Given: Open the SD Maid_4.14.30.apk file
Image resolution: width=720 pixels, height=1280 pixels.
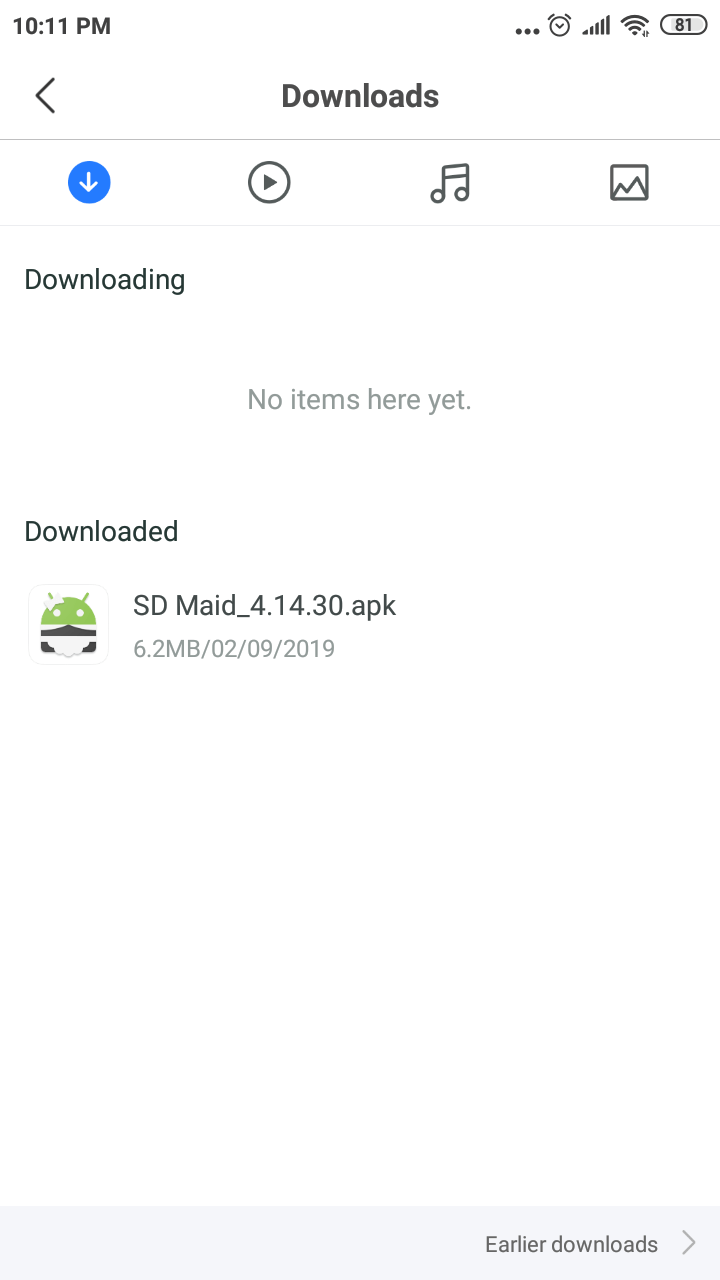Looking at the screenshot, I should [x=360, y=626].
